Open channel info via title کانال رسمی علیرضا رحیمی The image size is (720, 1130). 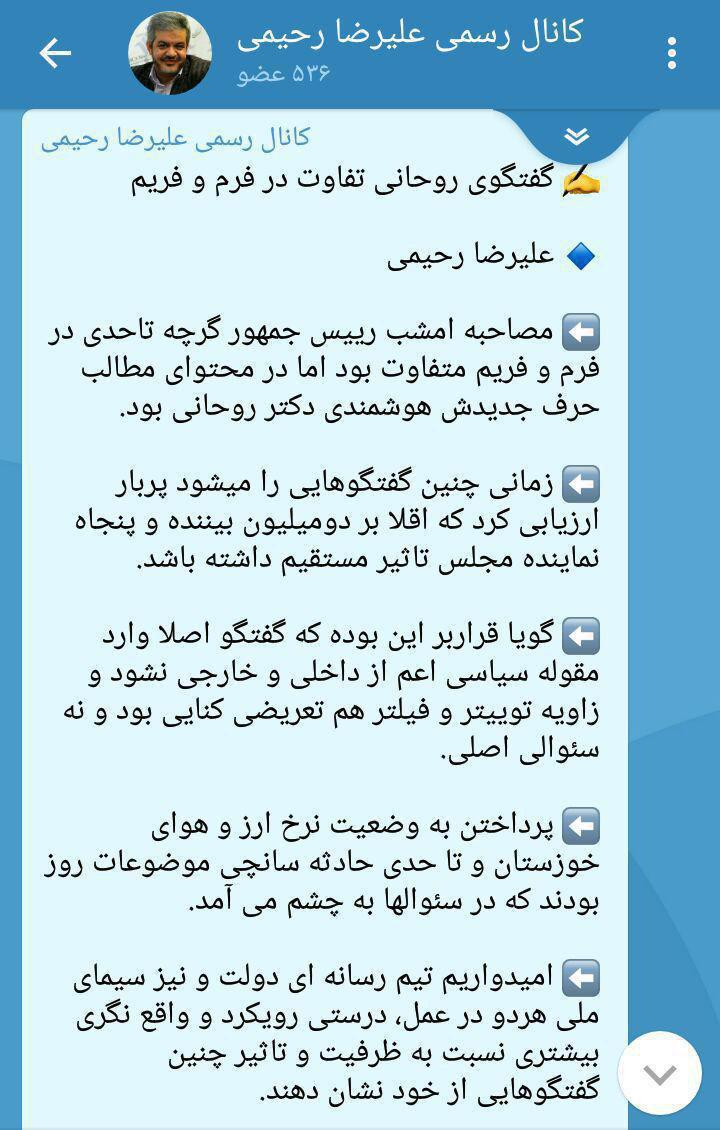410,34
